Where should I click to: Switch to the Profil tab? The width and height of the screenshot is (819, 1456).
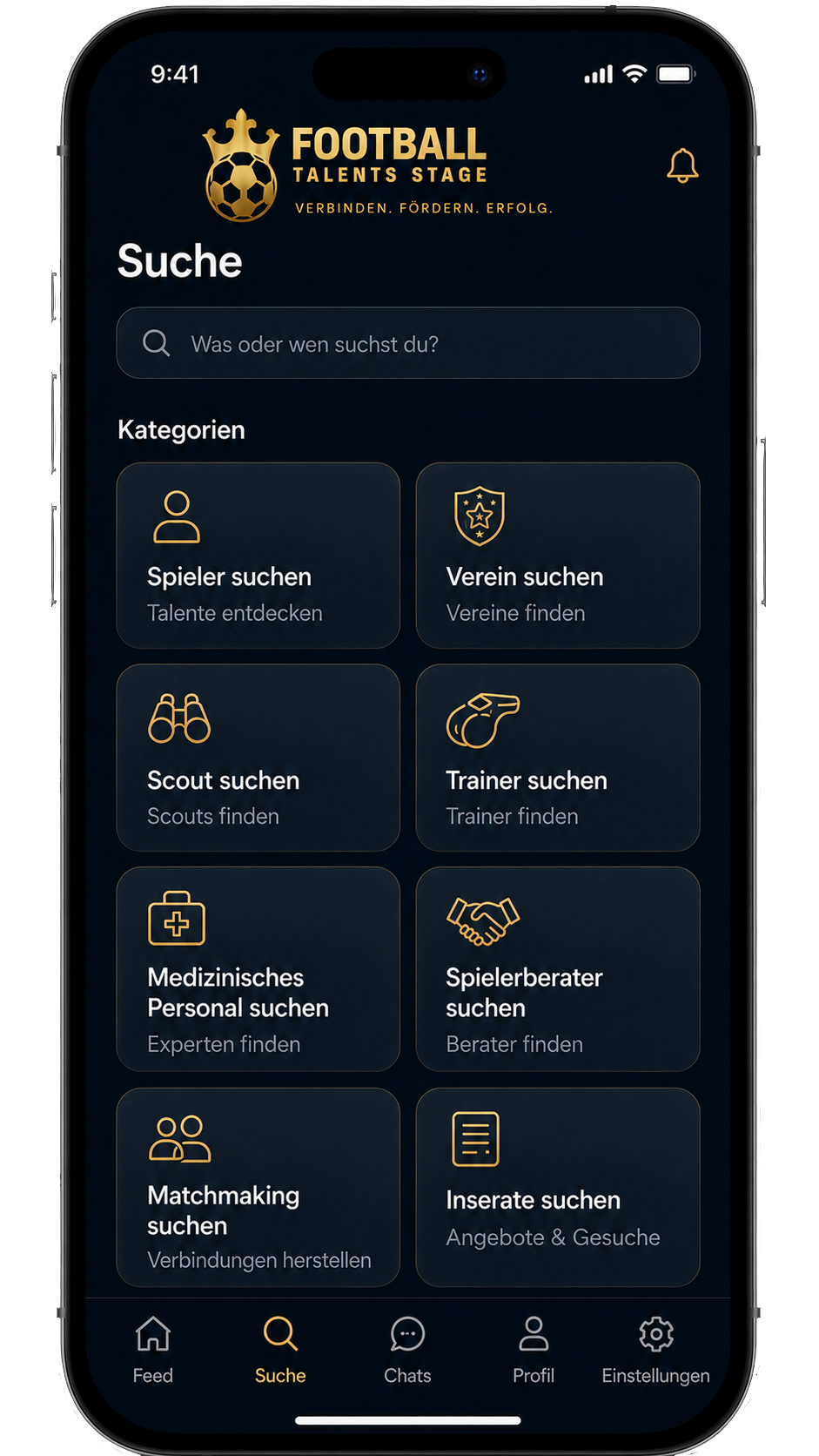pyautogui.click(x=534, y=1350)
